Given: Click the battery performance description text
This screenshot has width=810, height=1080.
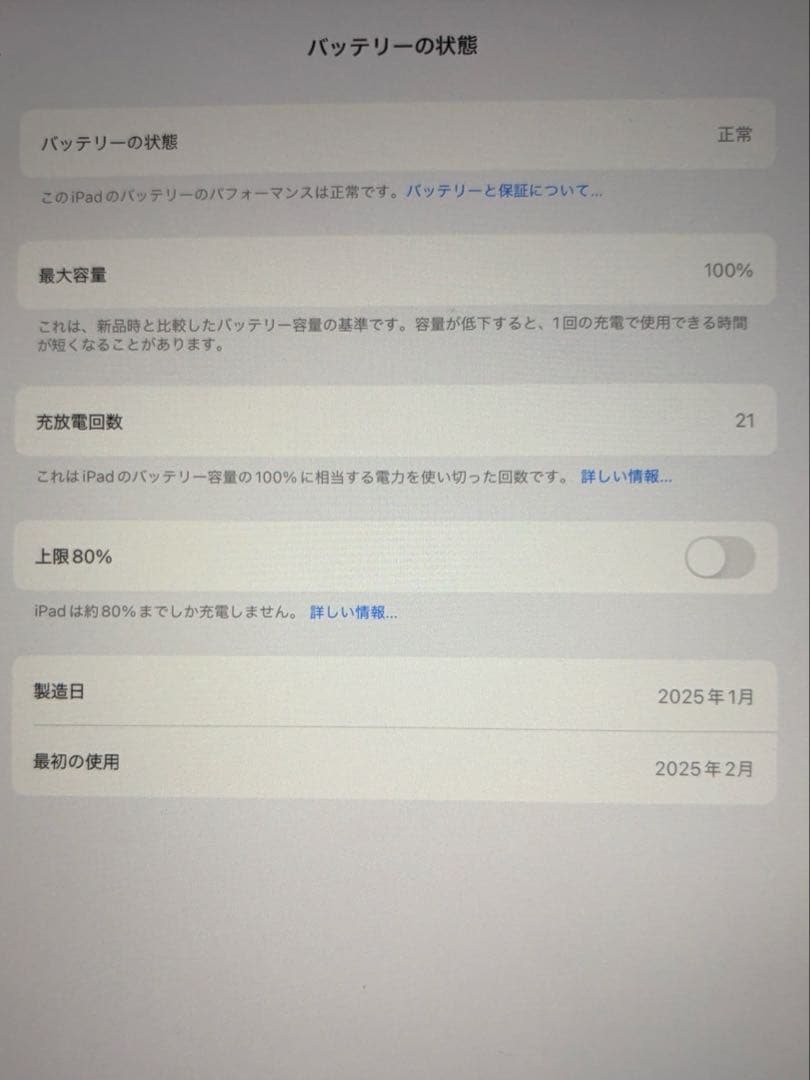Looking at the screenshot, I should tap(217, 189).
